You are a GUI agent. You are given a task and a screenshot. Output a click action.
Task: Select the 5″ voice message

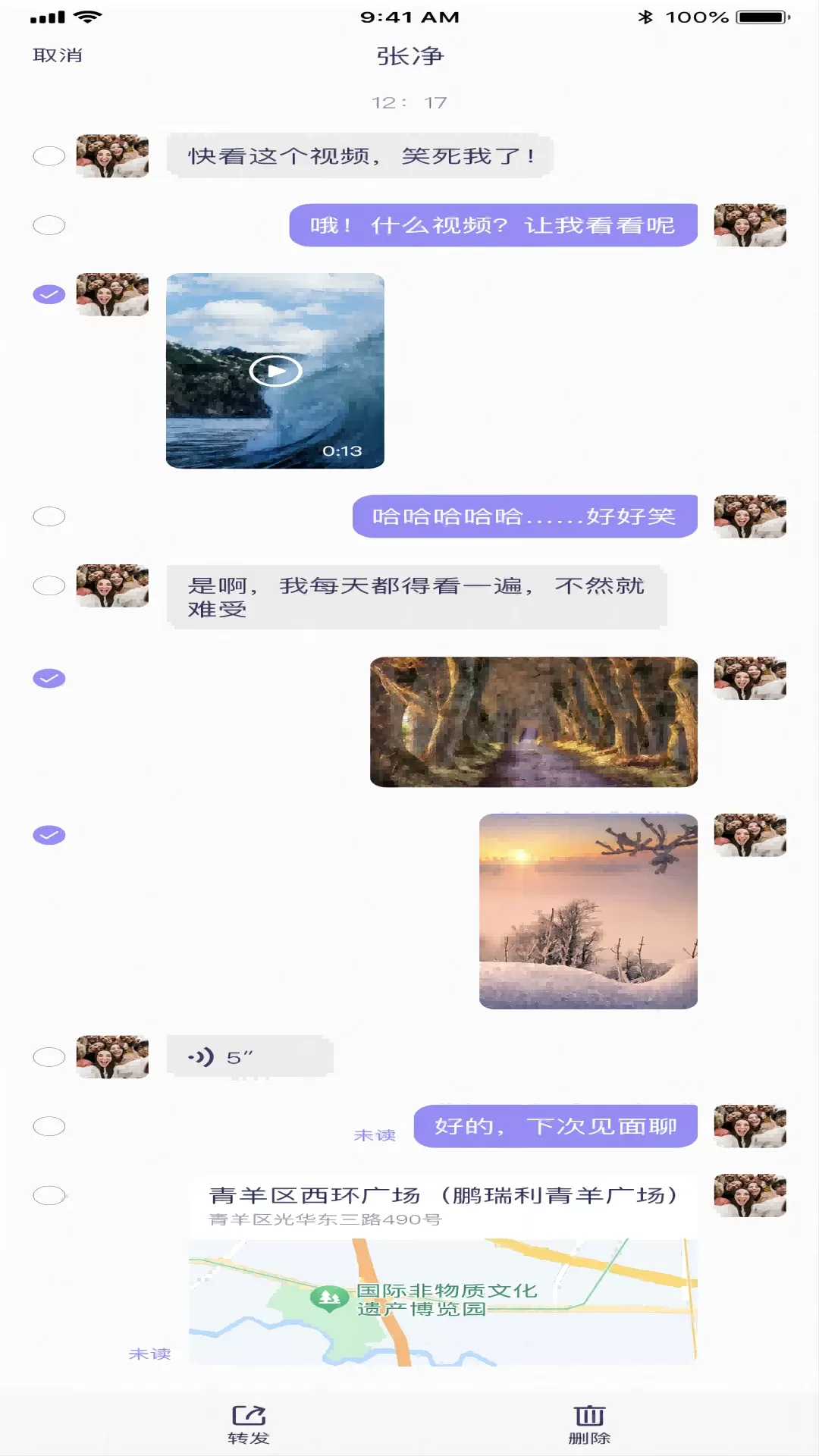coord(49,1057)
